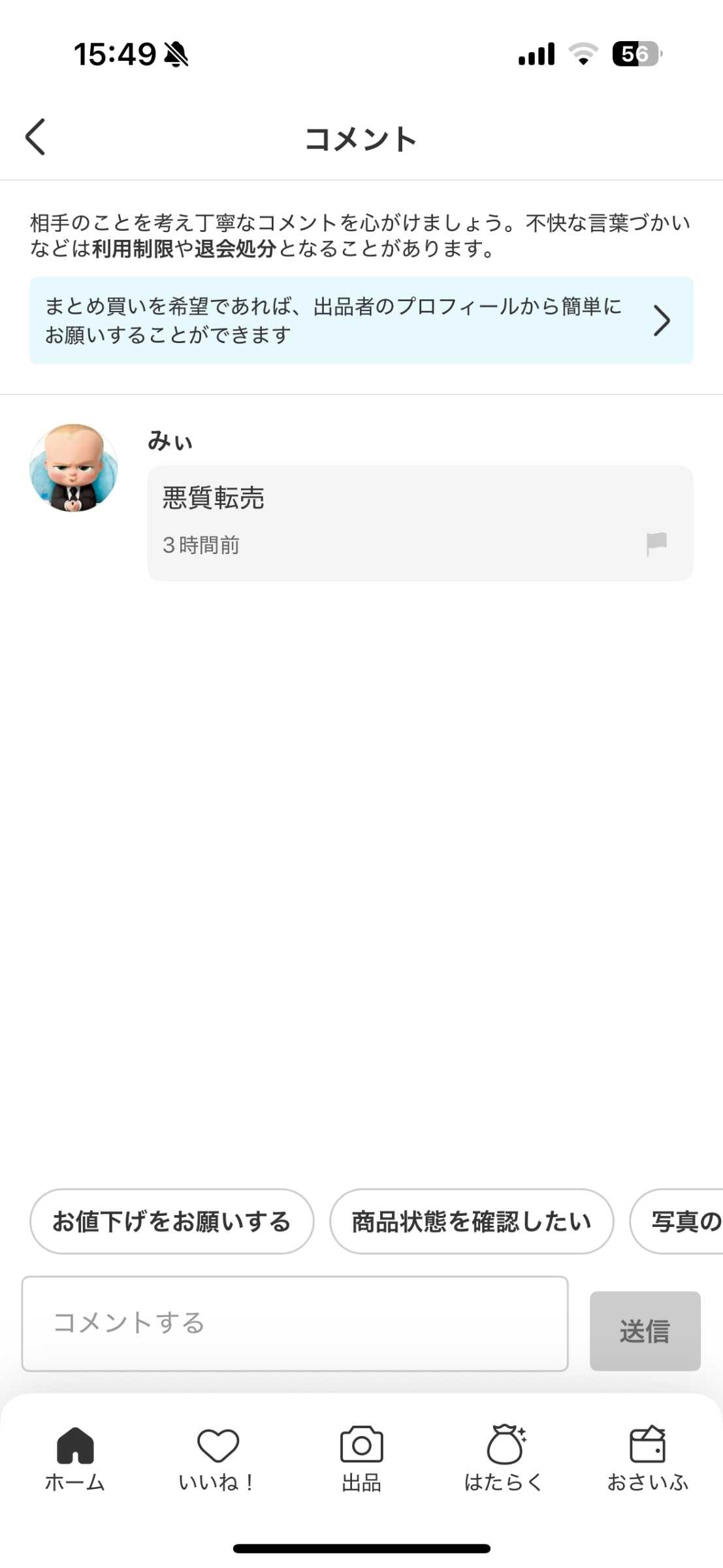Select the お値下げをお願いする chip
This screenshot has height=1568, width=723.
[172, 1221]
